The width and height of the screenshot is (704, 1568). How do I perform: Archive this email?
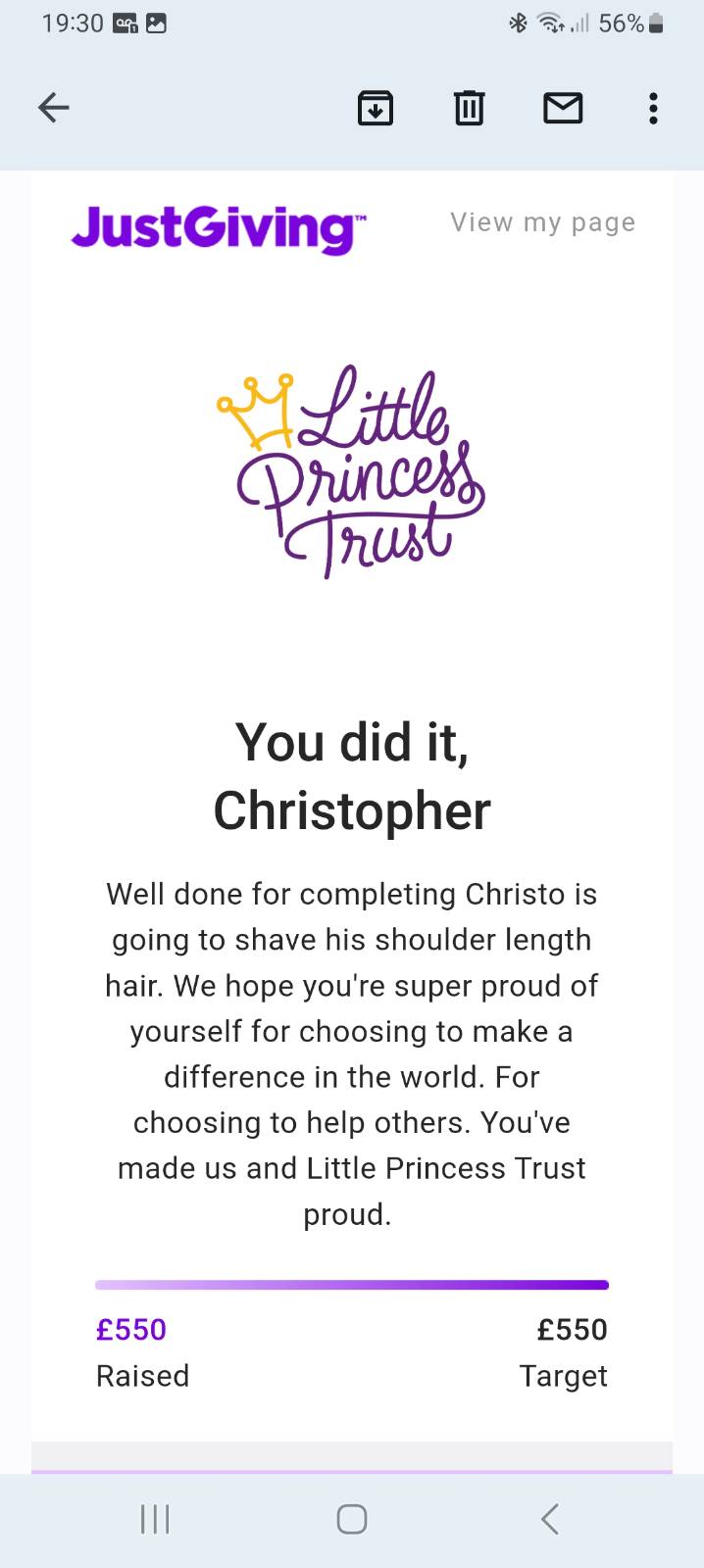coord(375,108)
